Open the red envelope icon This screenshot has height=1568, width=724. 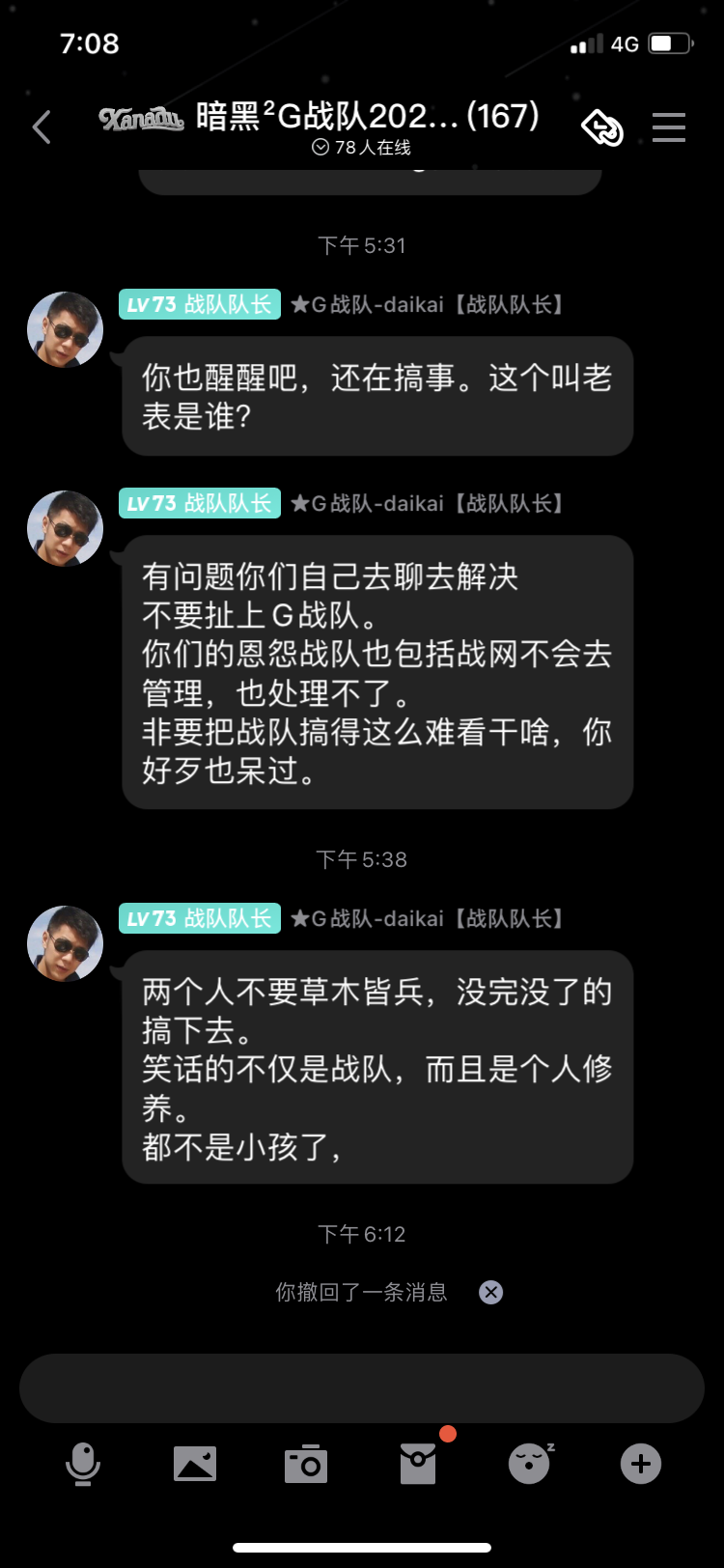click(x=418, y=1464)
